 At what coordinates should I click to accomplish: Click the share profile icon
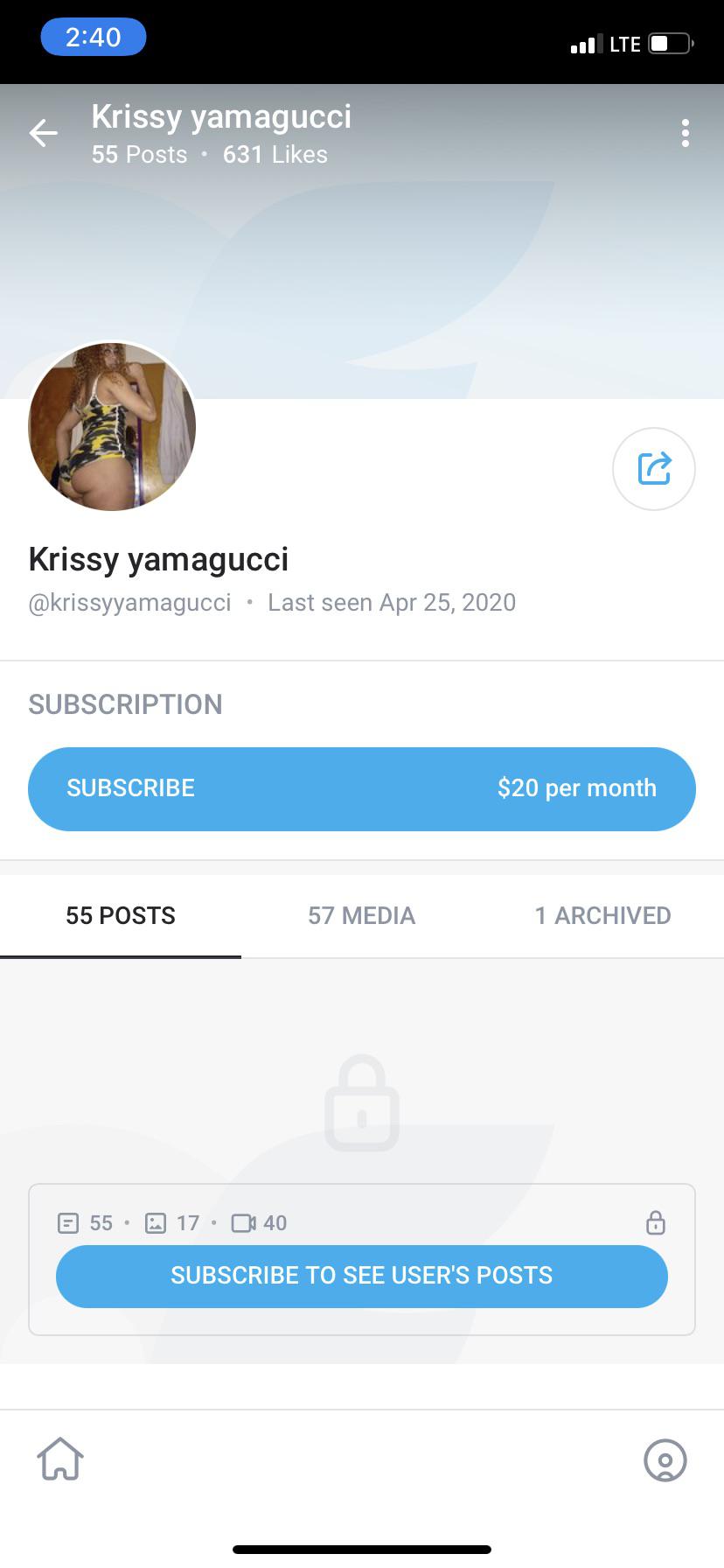(653, 468)
